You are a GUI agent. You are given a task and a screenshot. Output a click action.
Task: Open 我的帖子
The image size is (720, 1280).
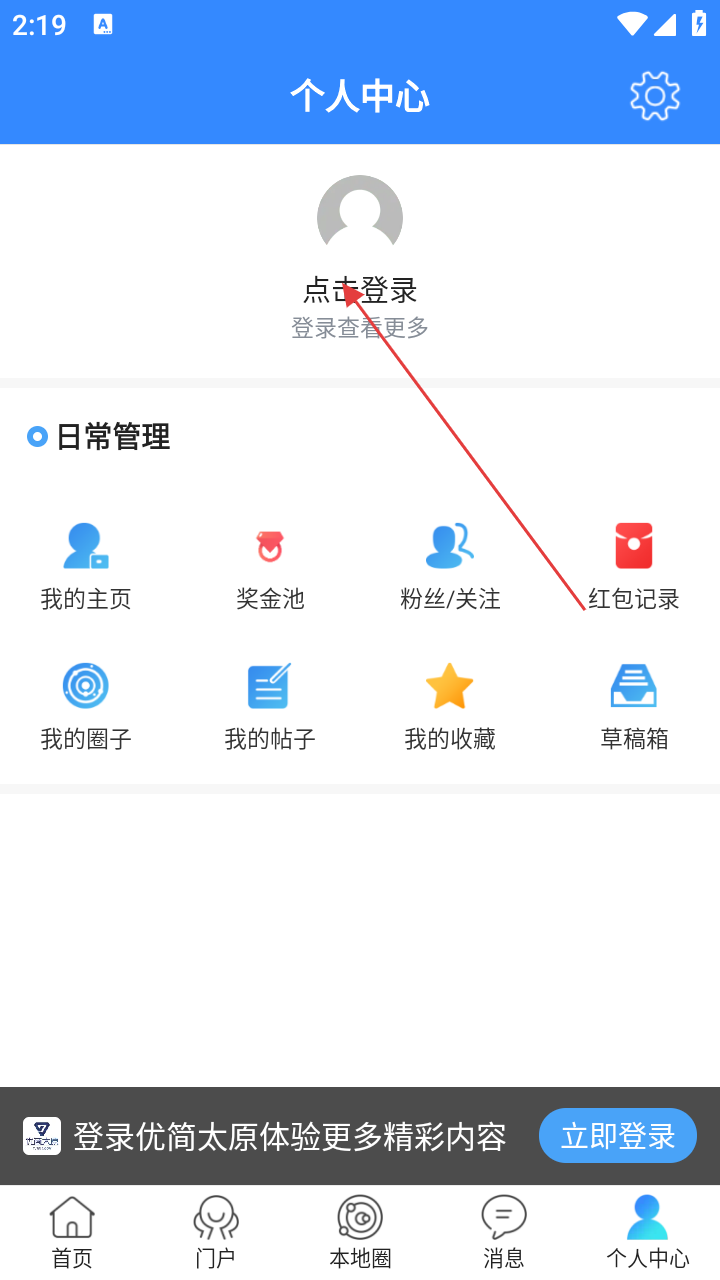(270, 705)
